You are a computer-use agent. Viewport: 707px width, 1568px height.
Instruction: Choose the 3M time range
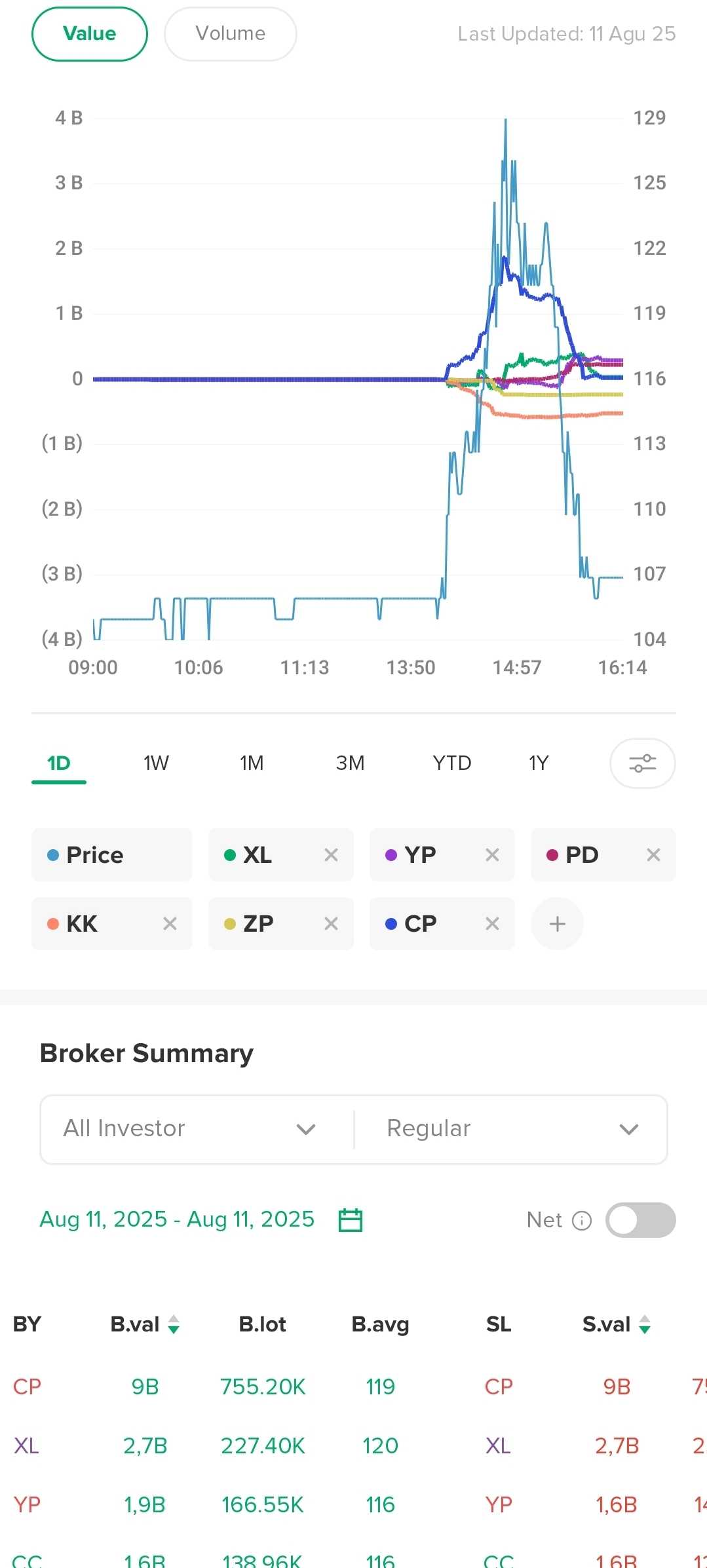pos(350,763)
